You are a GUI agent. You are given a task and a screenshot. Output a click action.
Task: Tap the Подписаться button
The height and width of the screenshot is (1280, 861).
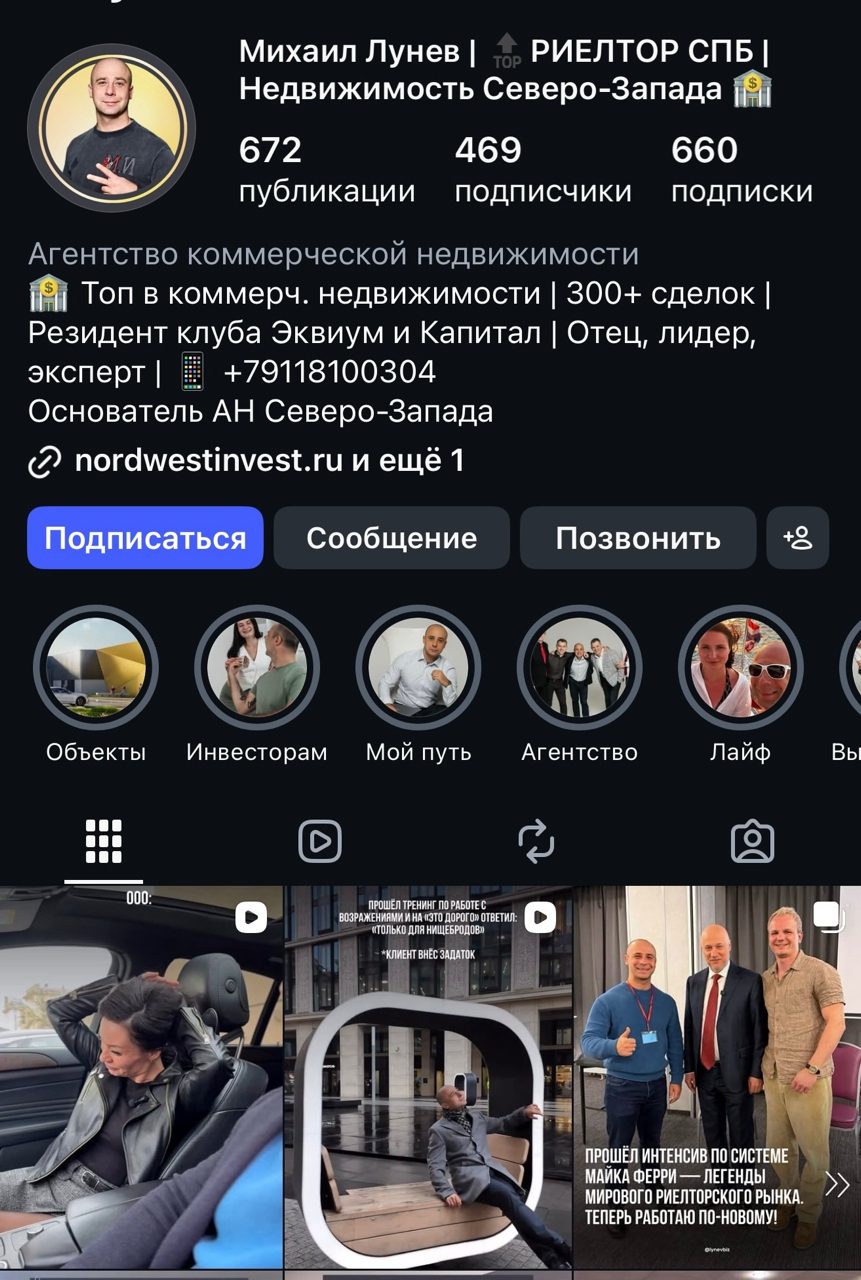(145, 538)
